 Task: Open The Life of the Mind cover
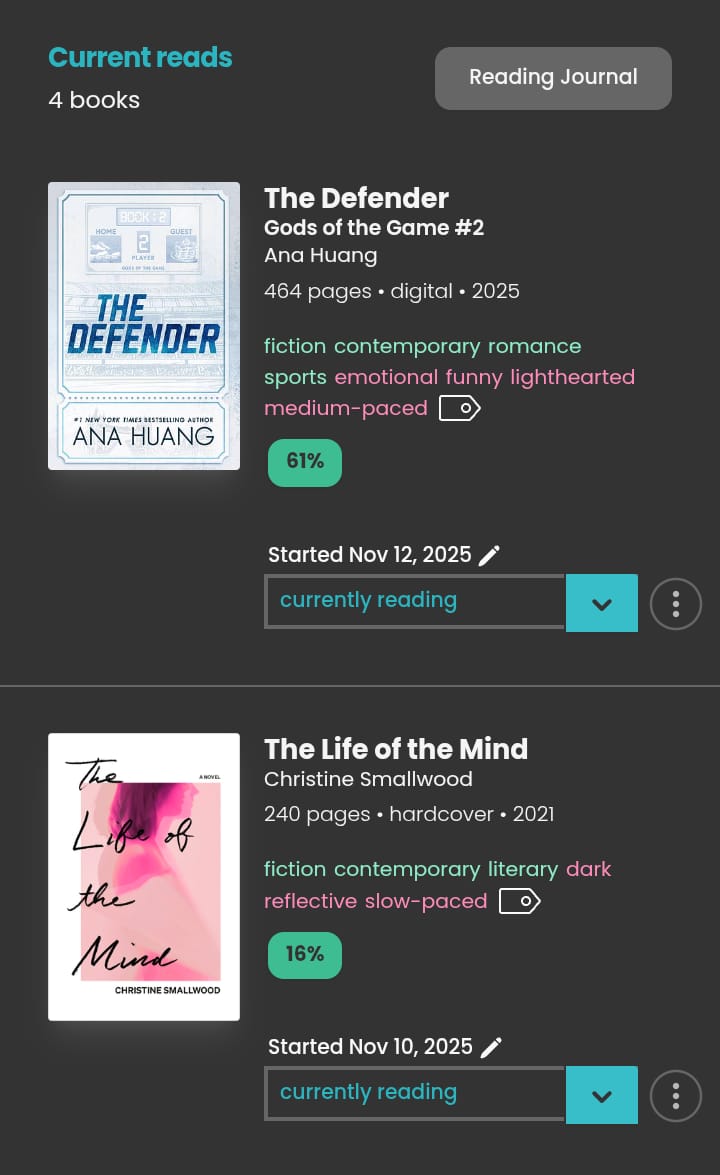(x=144, y=877)
